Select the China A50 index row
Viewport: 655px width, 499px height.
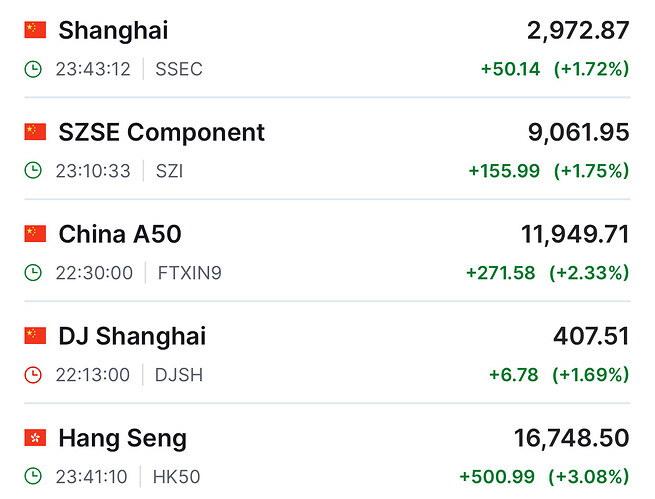coord(119,234)
